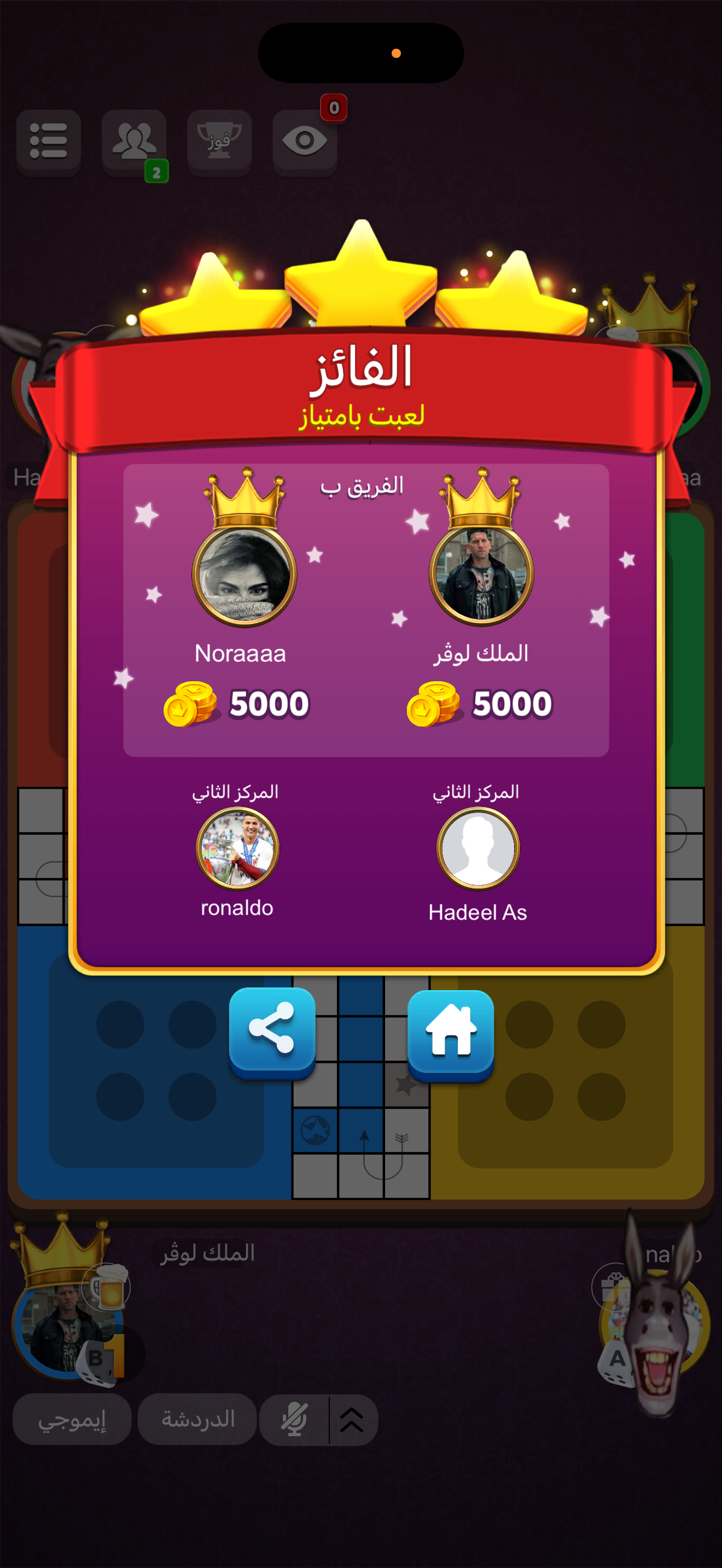722x1568 pixels.
Task: Open the إيموجي emoji panel
Action: point(72,1419)
